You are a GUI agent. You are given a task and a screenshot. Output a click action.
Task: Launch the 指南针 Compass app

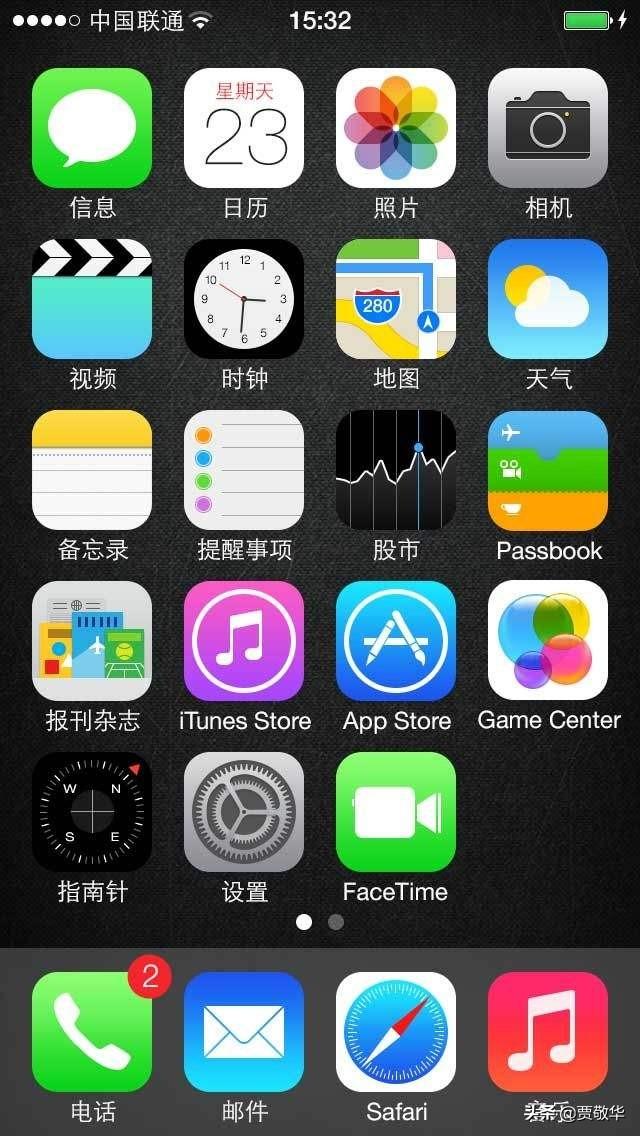(92, 812)
